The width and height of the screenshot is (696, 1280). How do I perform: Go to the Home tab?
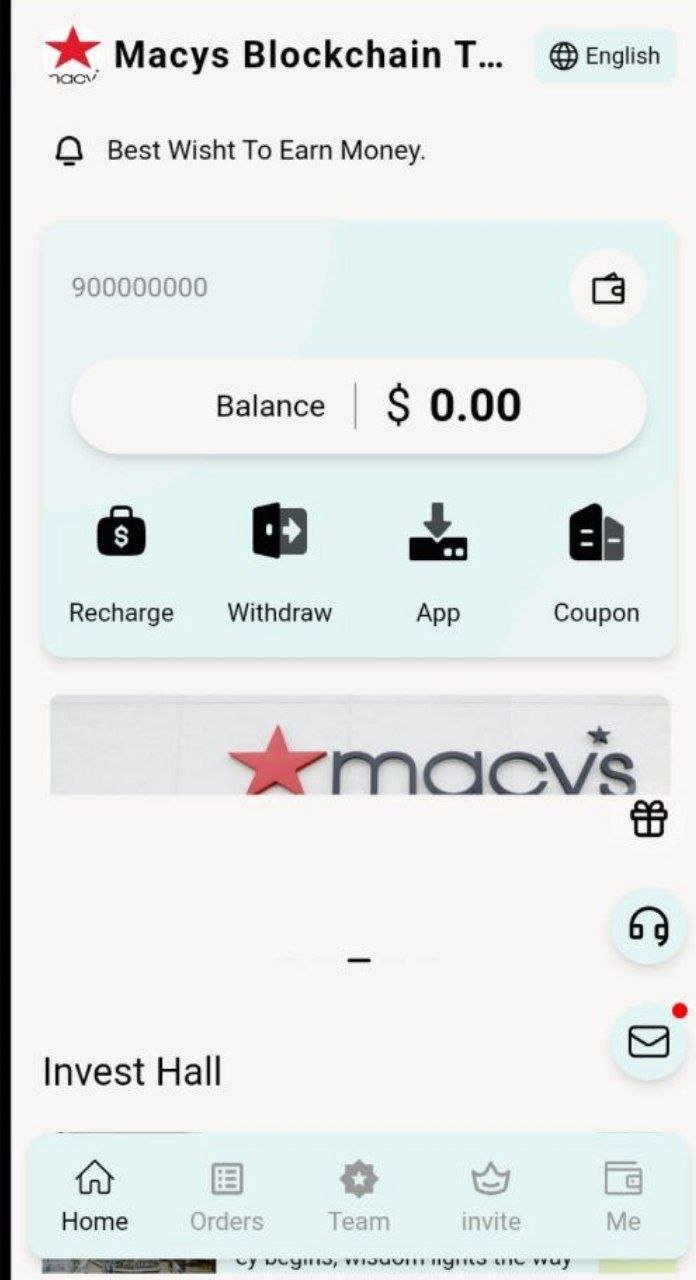(x=95, y=1196)
